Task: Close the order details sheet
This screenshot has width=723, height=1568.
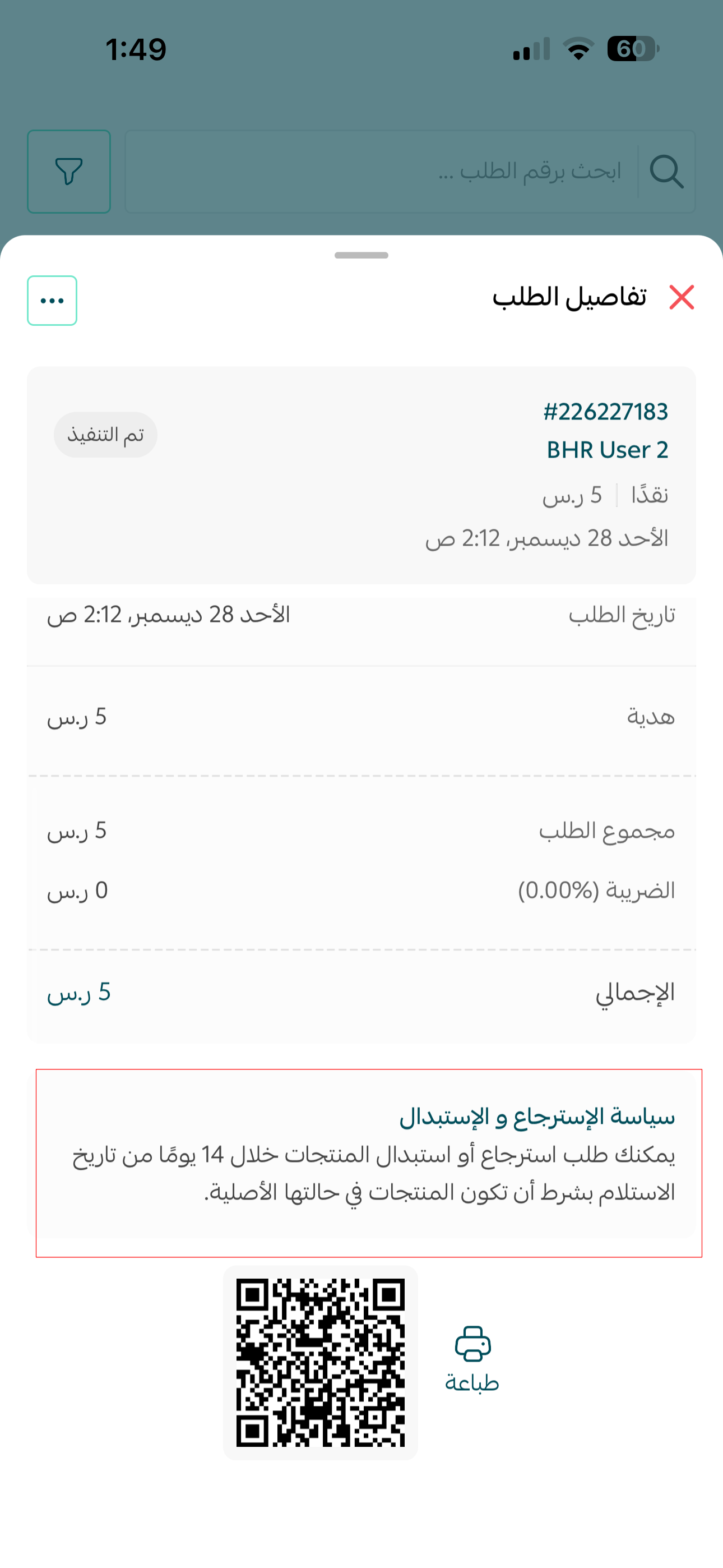Action: click(682, 297)
